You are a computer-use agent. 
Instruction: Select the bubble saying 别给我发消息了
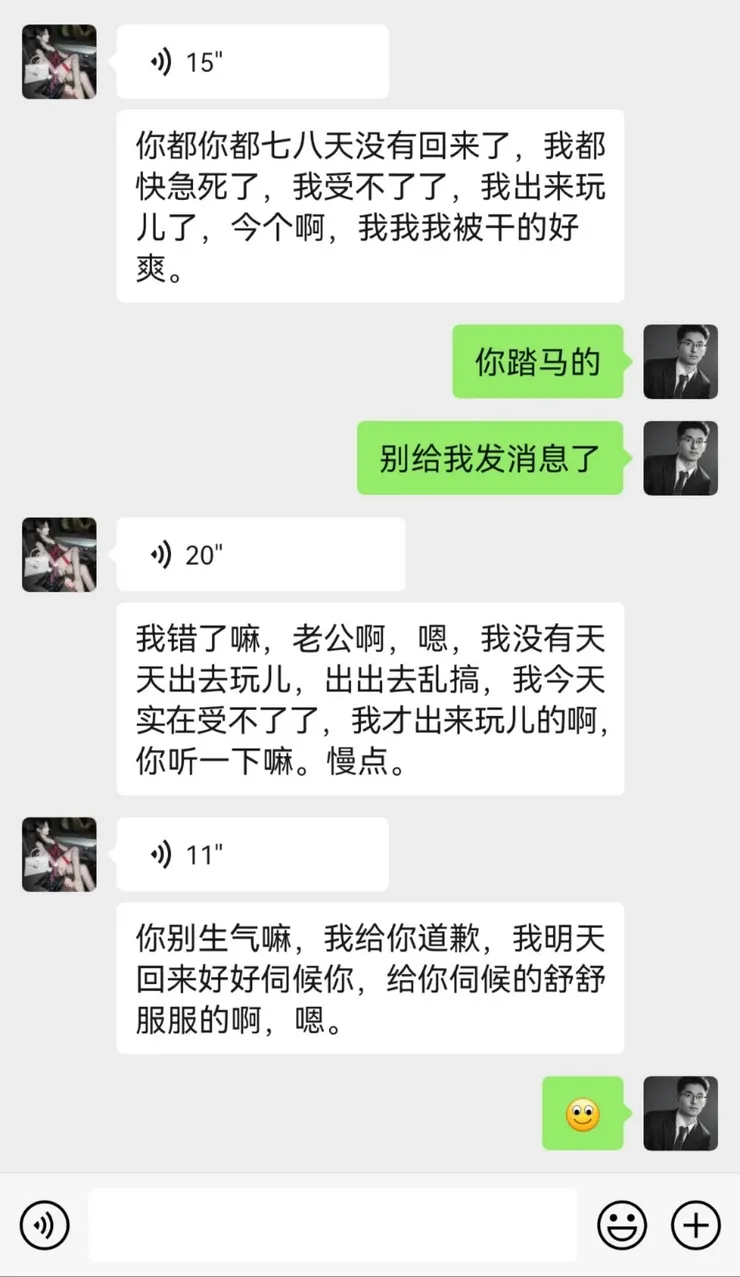[x=490, y=458]
